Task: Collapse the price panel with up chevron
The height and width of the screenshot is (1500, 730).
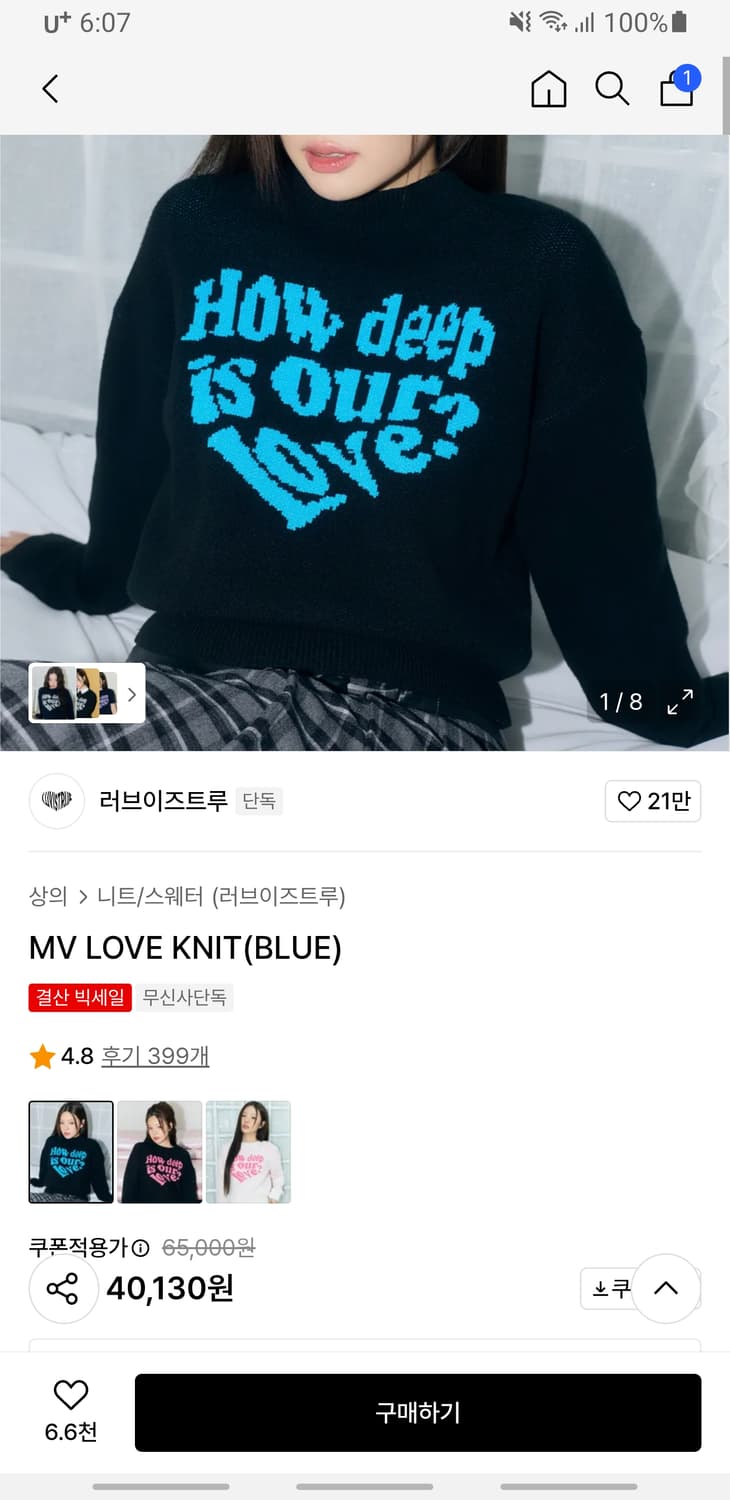Action: coord(666,1289)
